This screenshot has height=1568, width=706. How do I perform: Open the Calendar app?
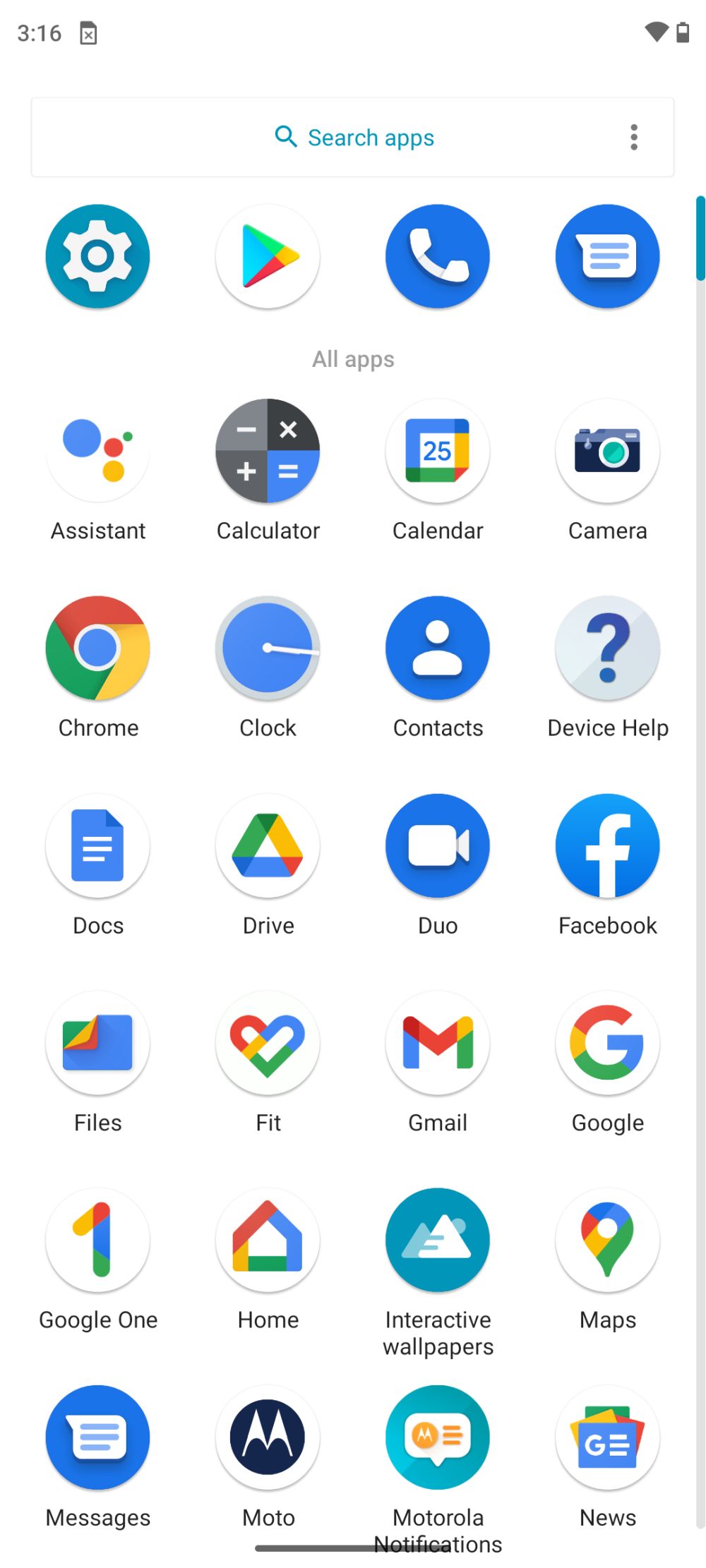(438, 451)
